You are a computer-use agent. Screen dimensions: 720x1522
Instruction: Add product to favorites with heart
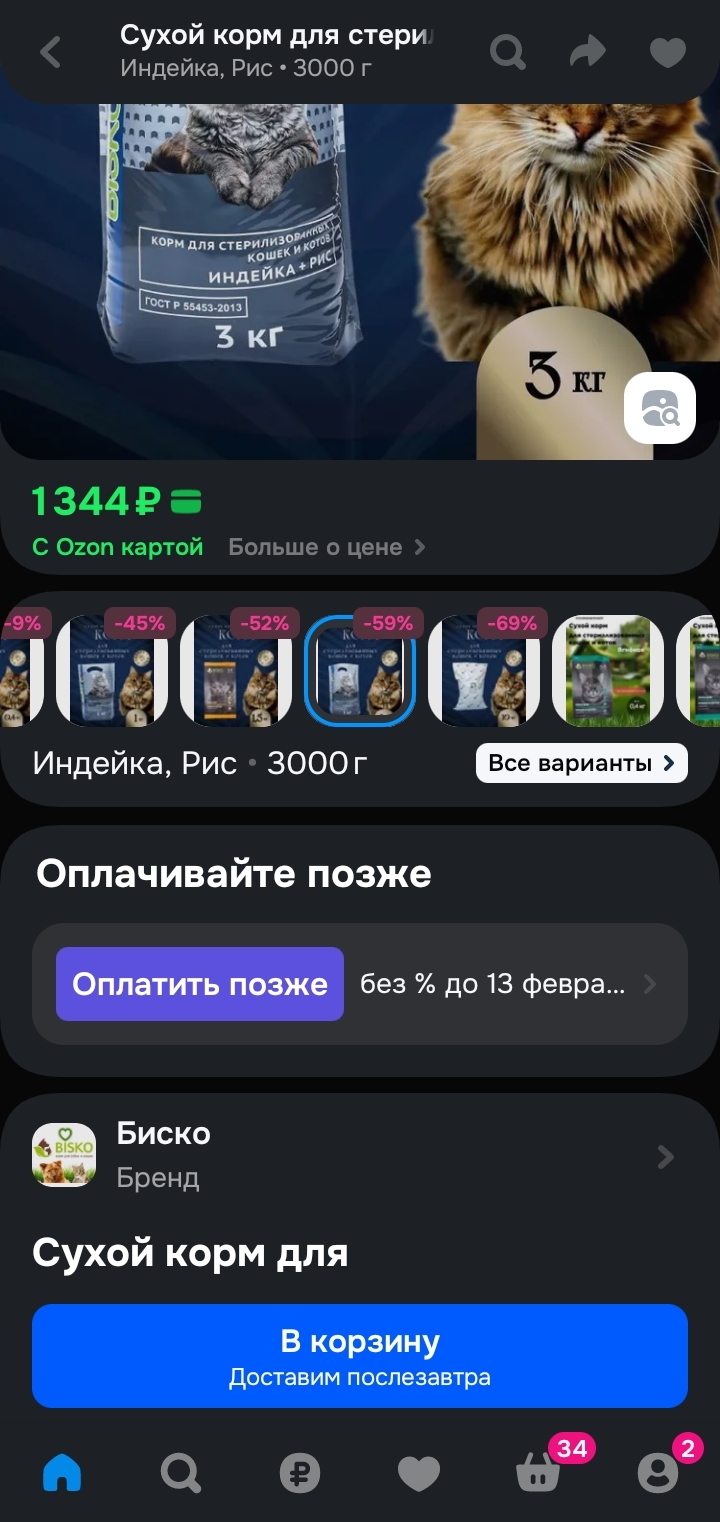(667, 52)
